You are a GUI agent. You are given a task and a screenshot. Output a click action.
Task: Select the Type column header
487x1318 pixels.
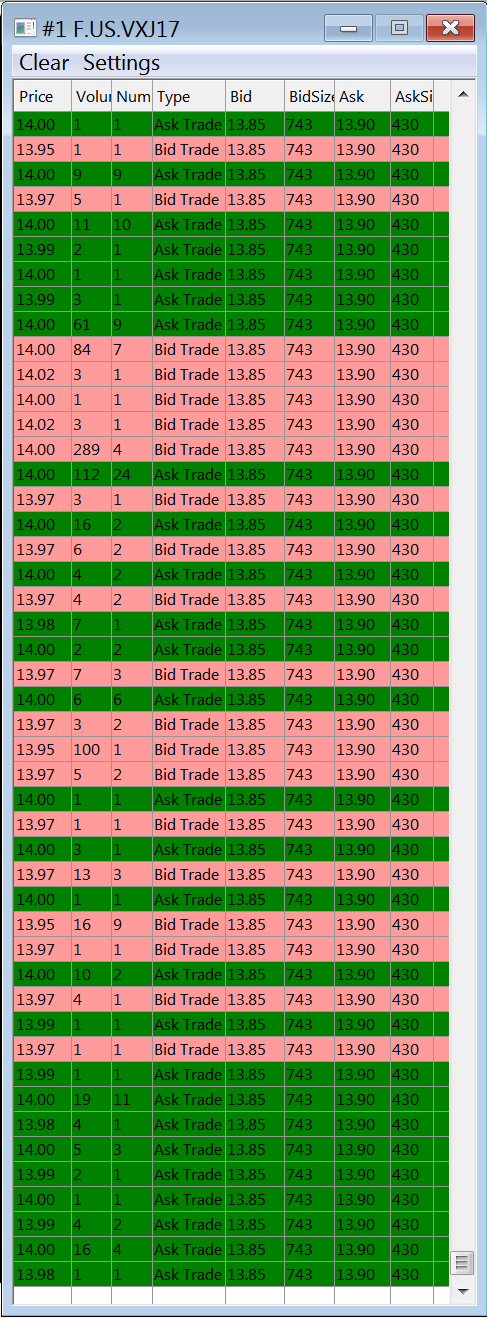pos(189,97)
